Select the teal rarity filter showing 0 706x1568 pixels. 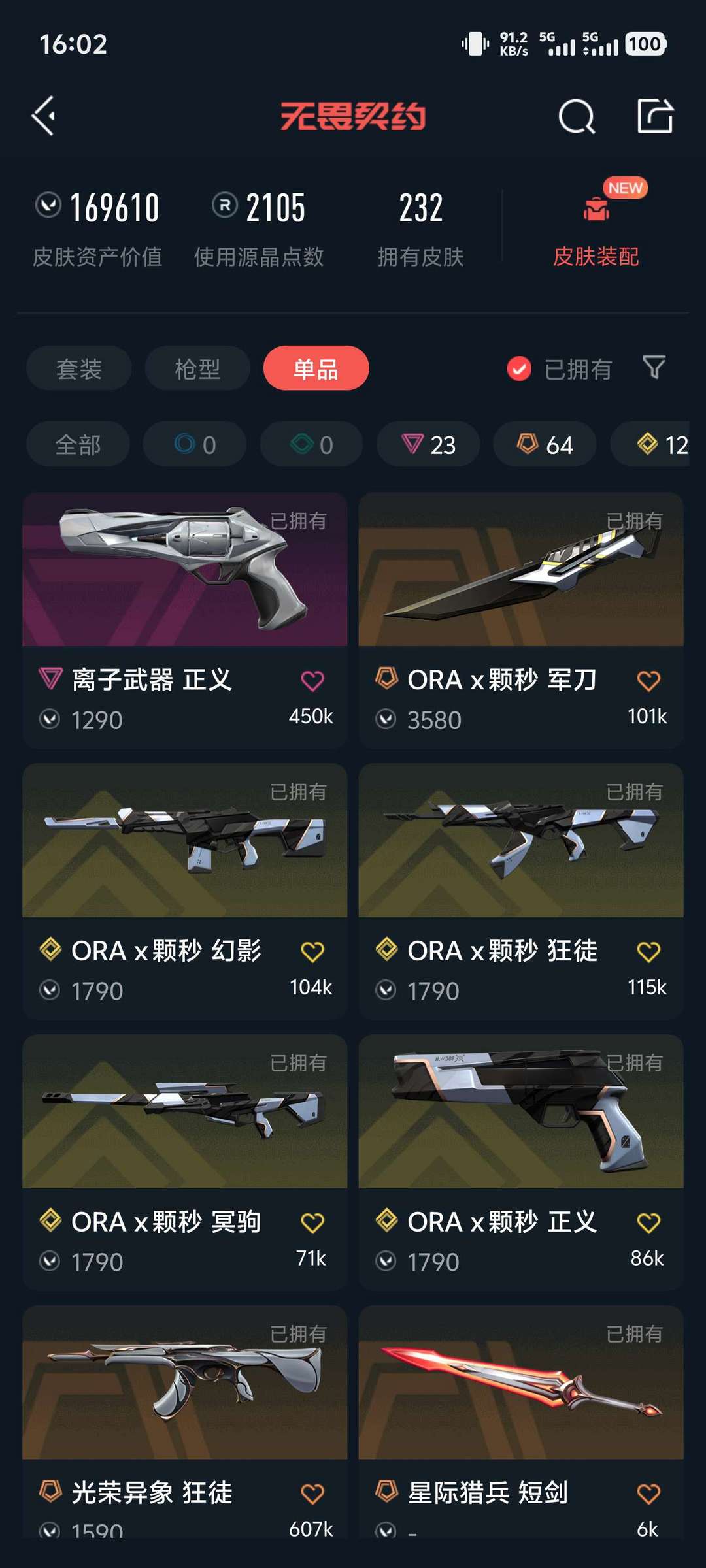[311, 444]
